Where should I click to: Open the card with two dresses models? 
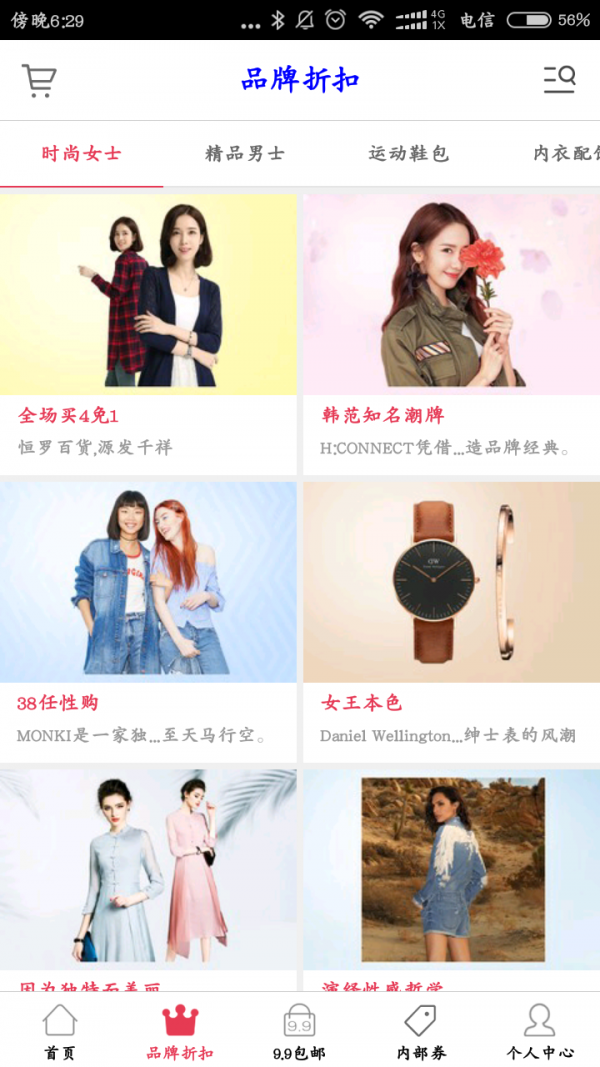(148, 870)
